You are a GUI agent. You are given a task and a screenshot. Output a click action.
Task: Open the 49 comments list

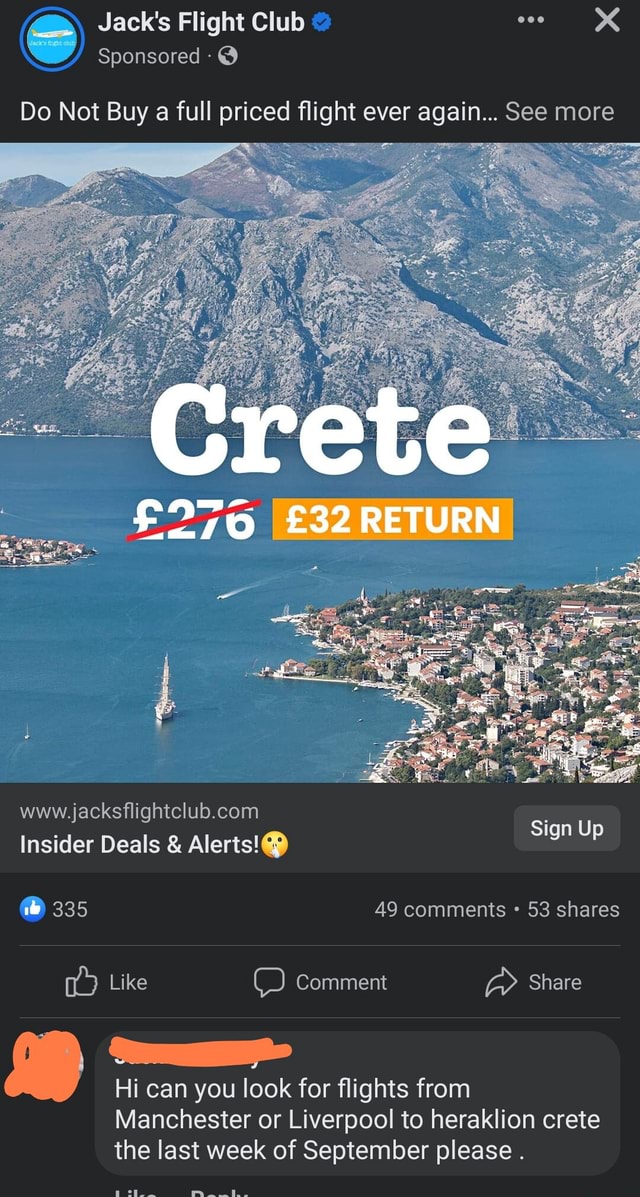click(440, 909)
